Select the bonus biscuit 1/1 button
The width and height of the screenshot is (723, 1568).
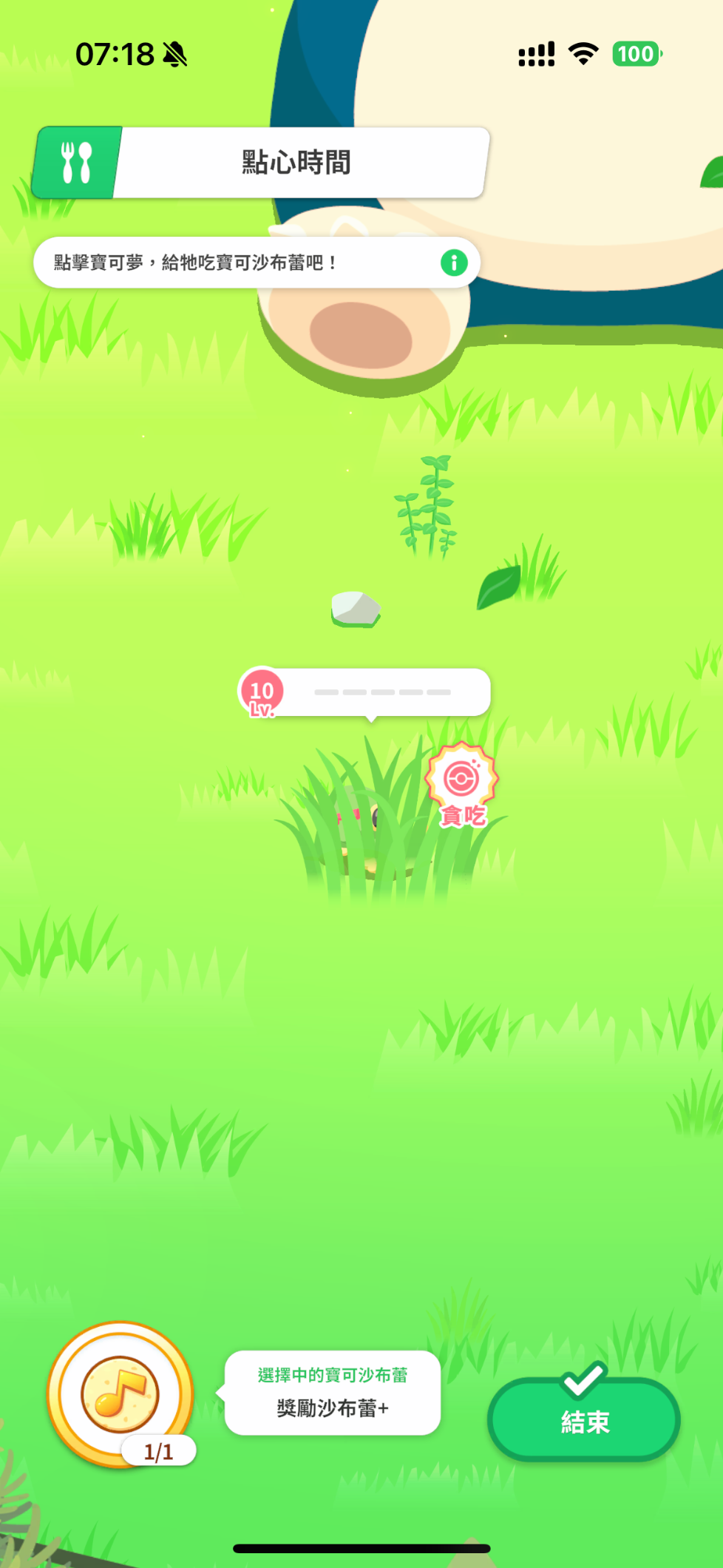coord(120,1394)
